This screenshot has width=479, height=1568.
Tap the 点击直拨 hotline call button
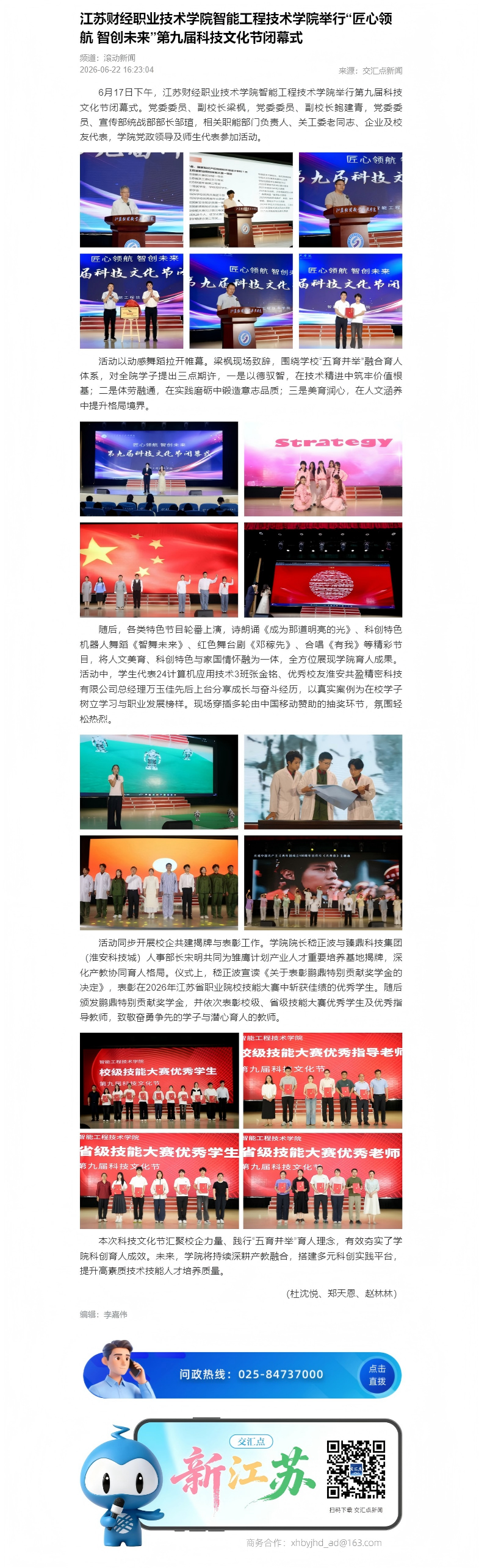[377, 1374]
